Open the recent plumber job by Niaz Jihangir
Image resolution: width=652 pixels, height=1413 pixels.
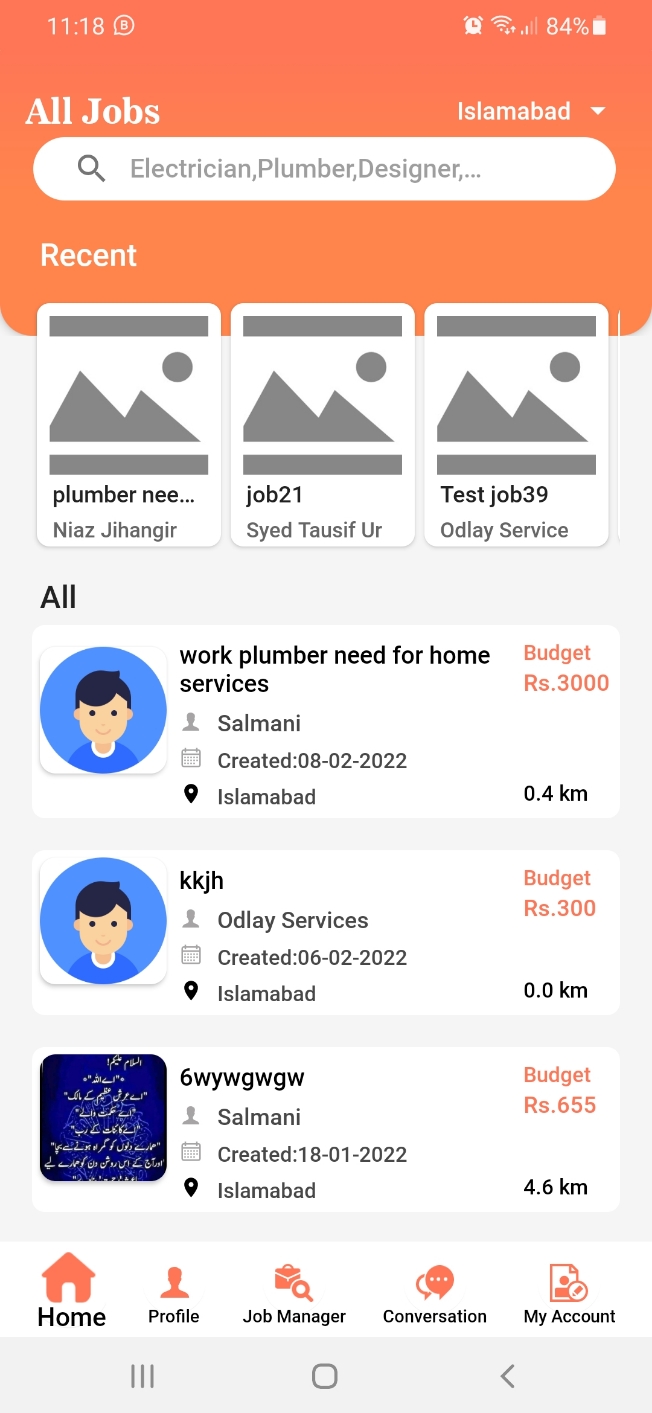[x=128, y=425]
